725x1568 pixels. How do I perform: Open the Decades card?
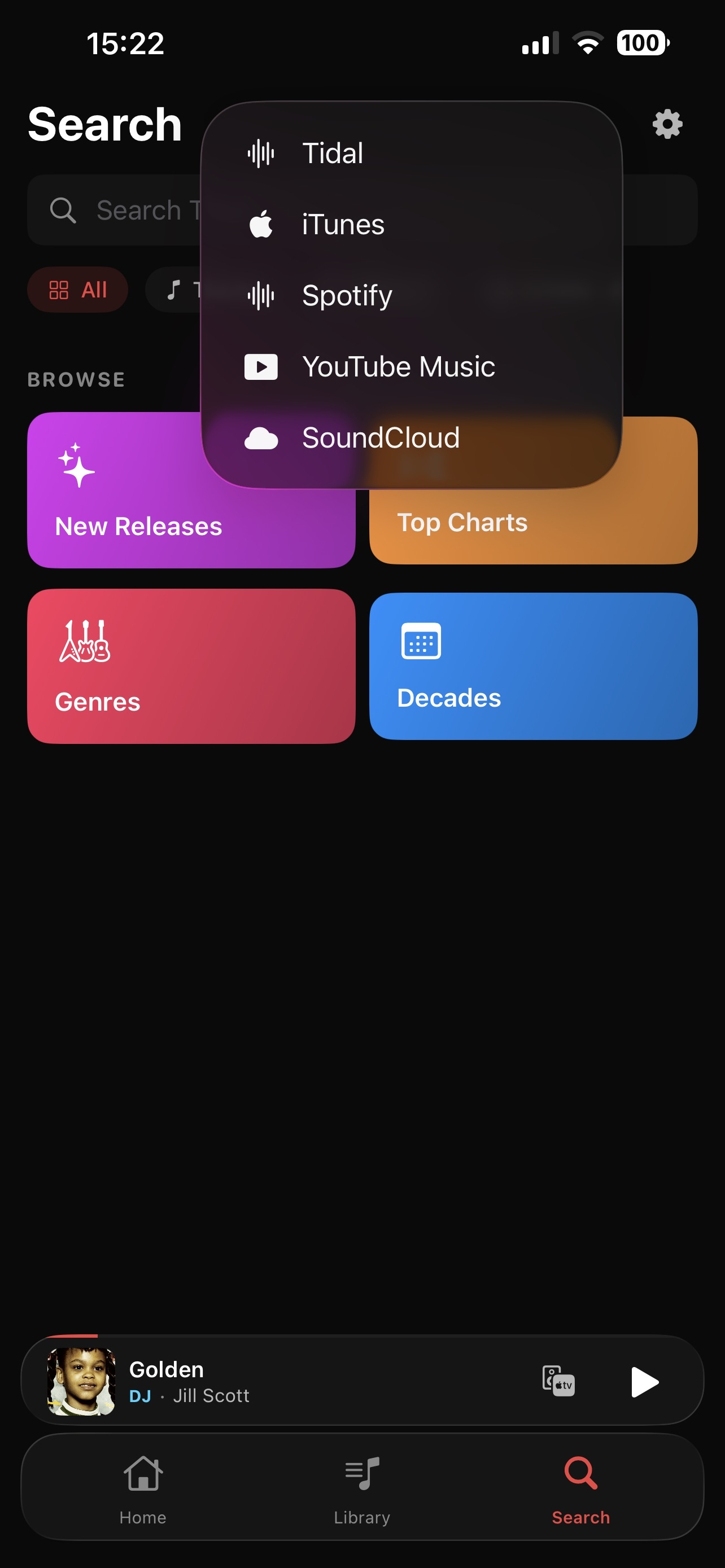pos(533,666)
